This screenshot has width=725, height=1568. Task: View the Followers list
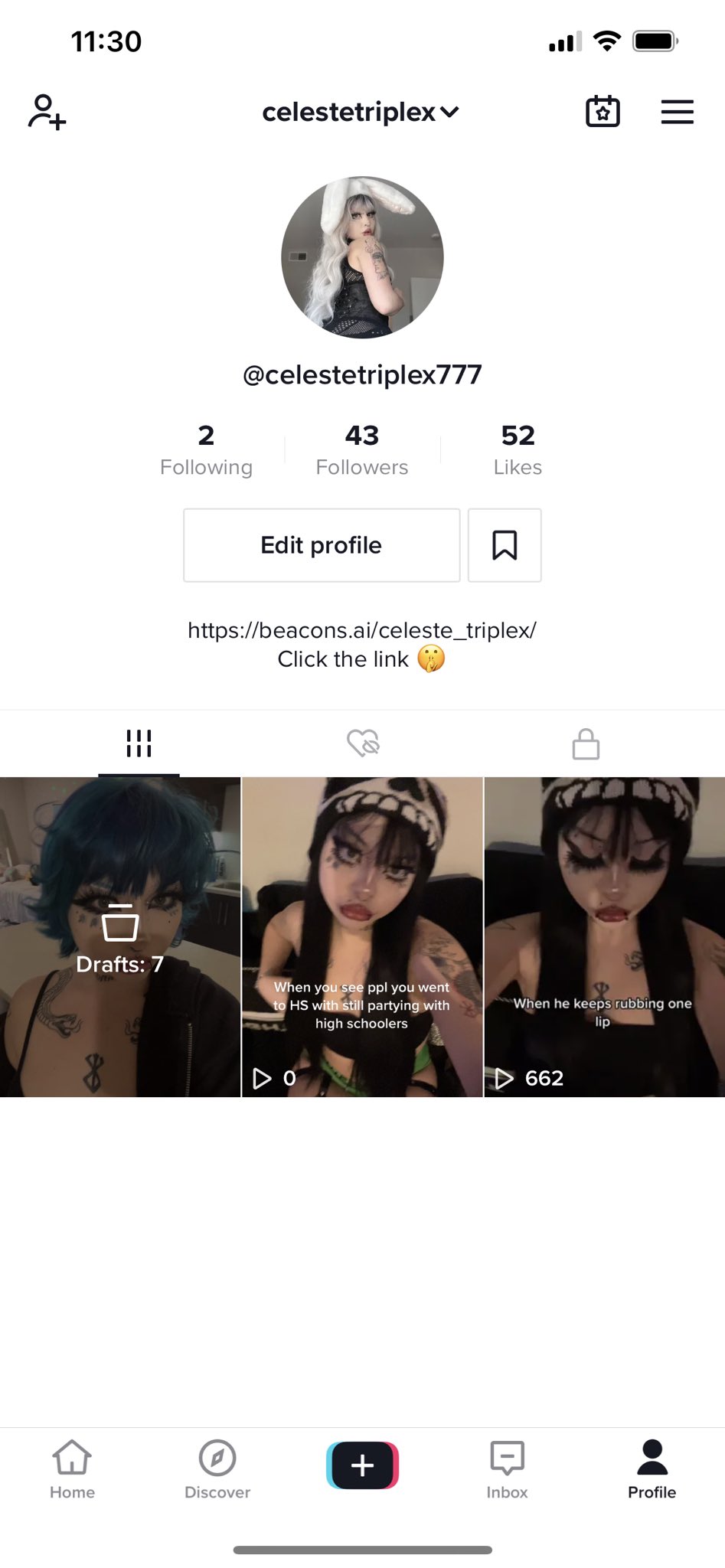click(x=362, y=450)
